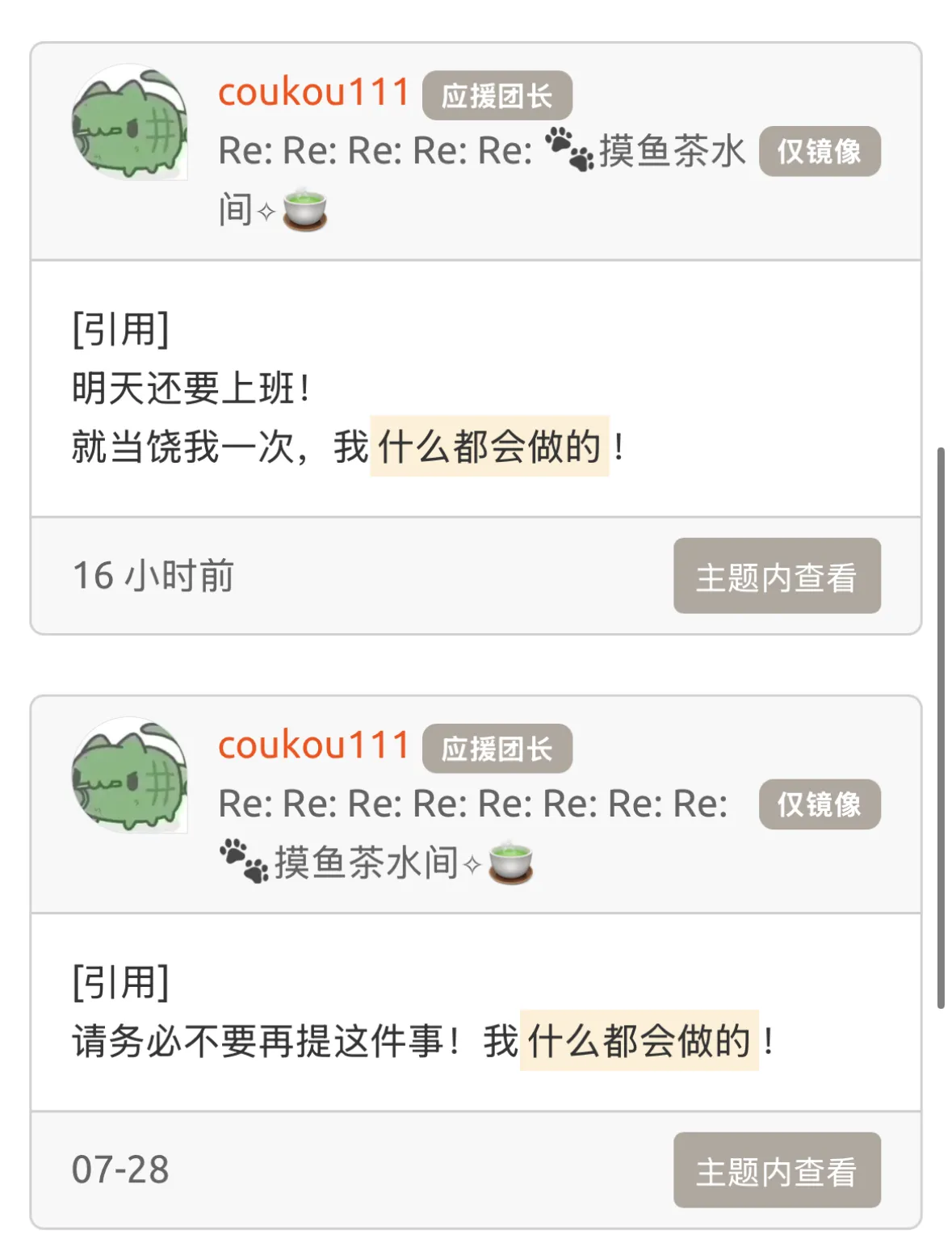The height and width of the screenshot is (1243, 952).
Task: Tap 主题内查看 on the 07-28 post
Action: (x=776, y=1170)
